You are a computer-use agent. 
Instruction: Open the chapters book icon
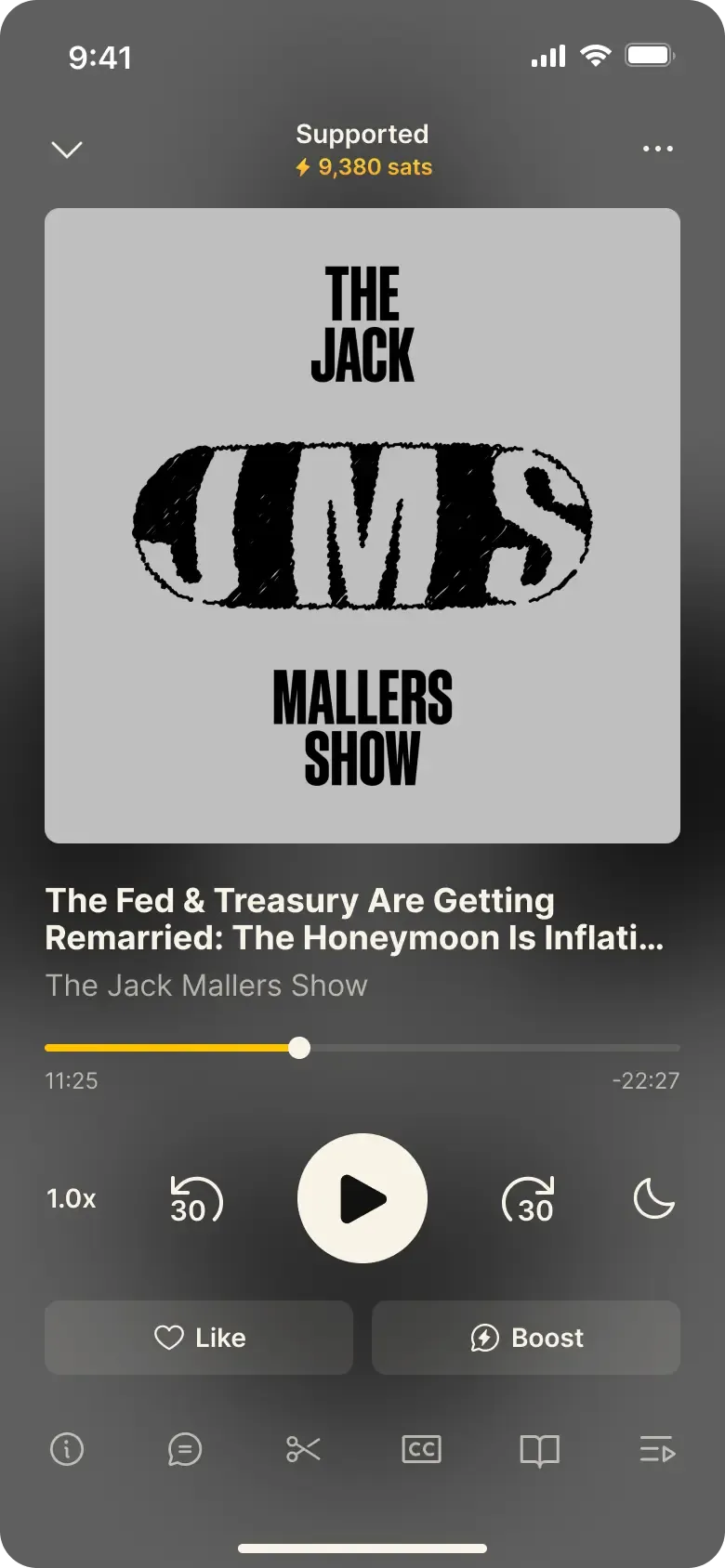click(539, 1449)
